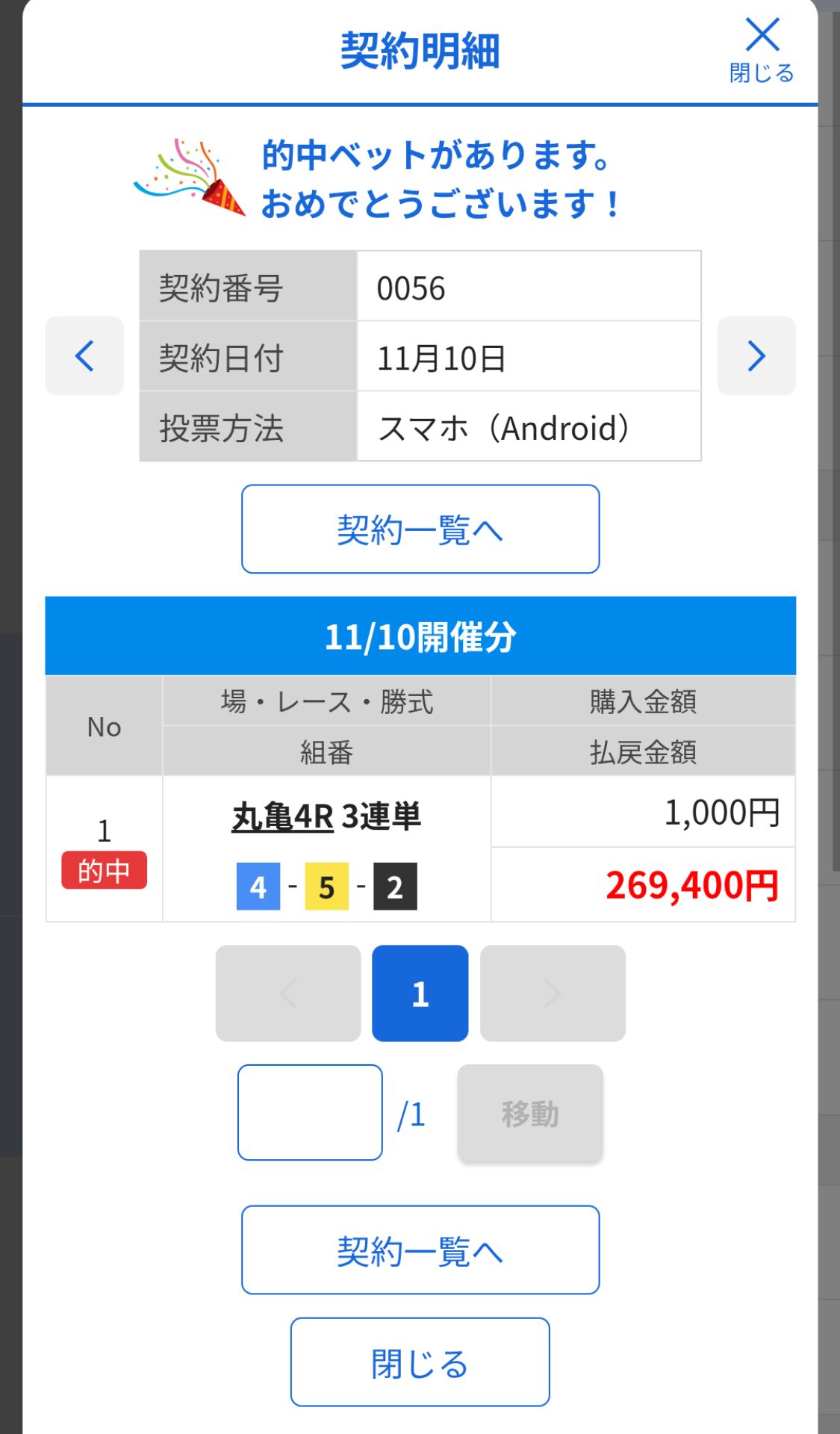Navigate to next contract with right chevron

click(x=756, y=356)
